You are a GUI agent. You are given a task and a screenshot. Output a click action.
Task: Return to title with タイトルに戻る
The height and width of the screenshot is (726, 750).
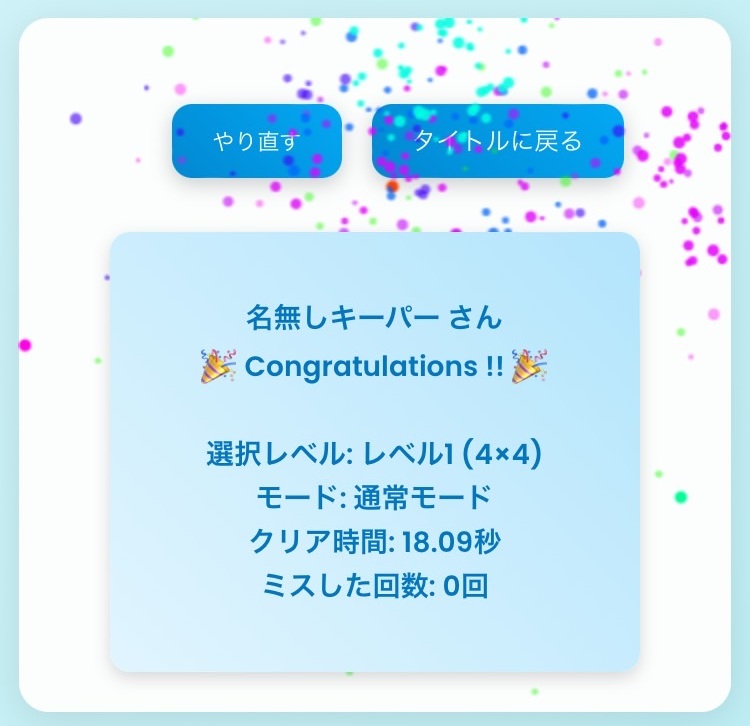(498, 141)
